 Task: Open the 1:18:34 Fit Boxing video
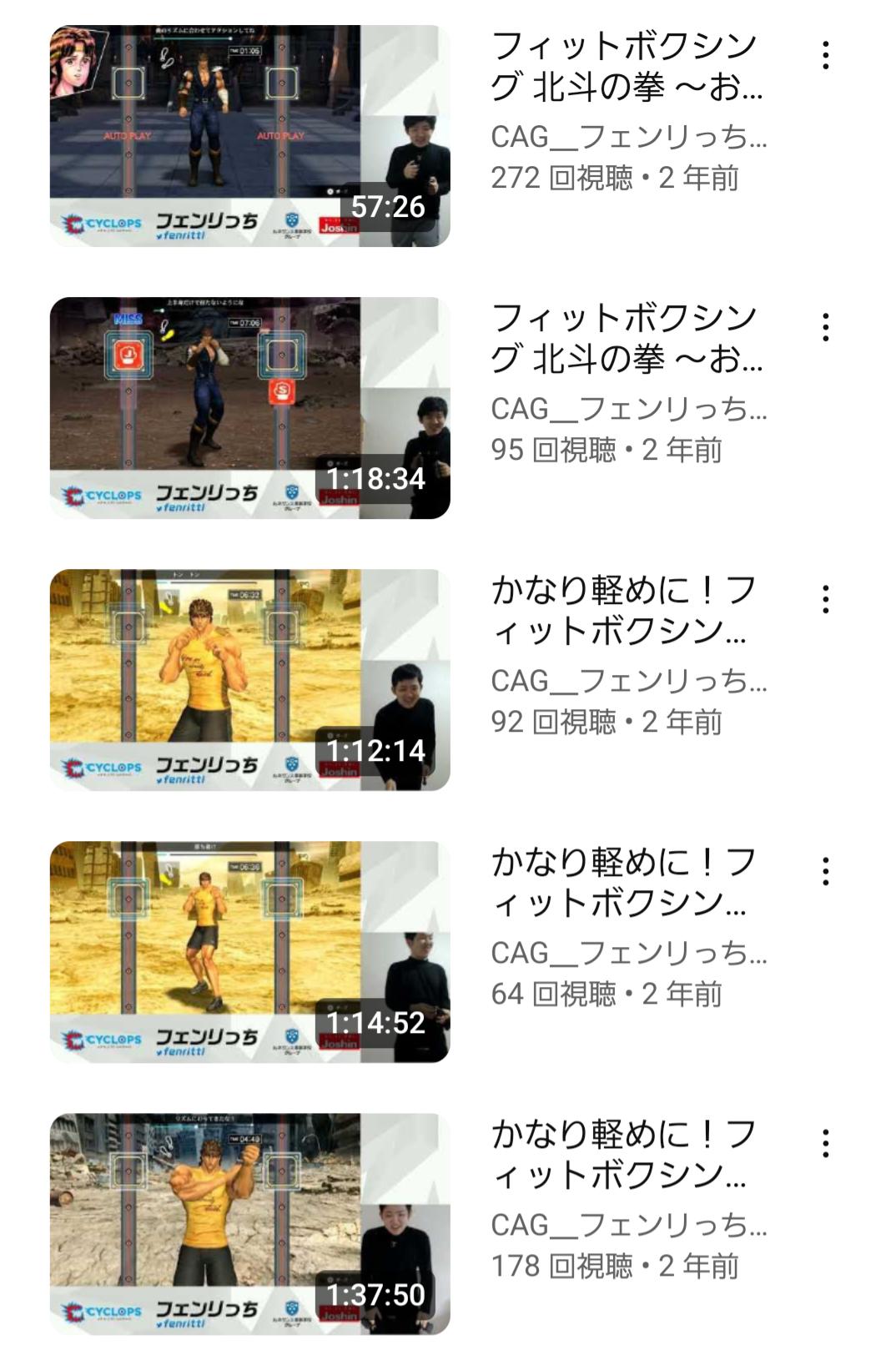[x=249, y=408]
